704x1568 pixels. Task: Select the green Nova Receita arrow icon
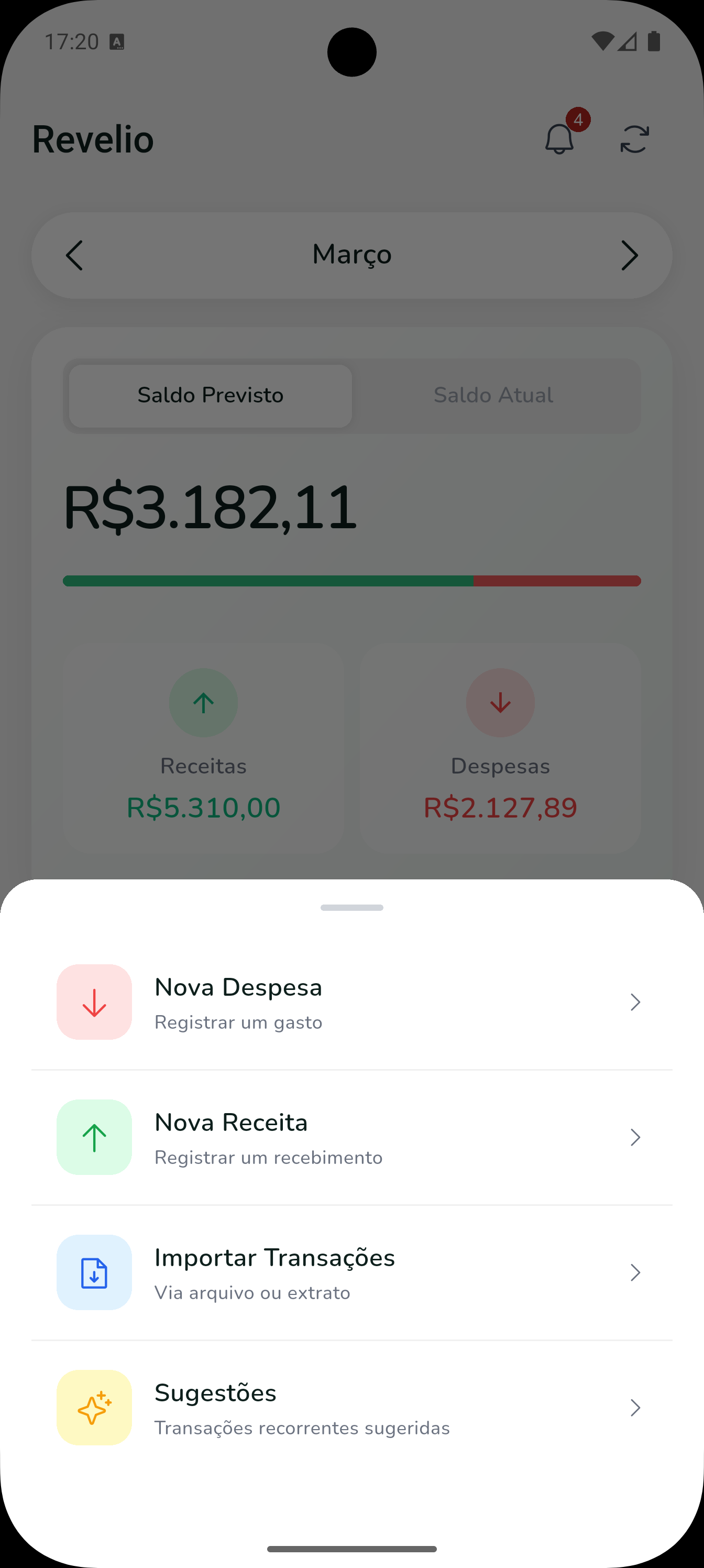(x=94, y=1137)
